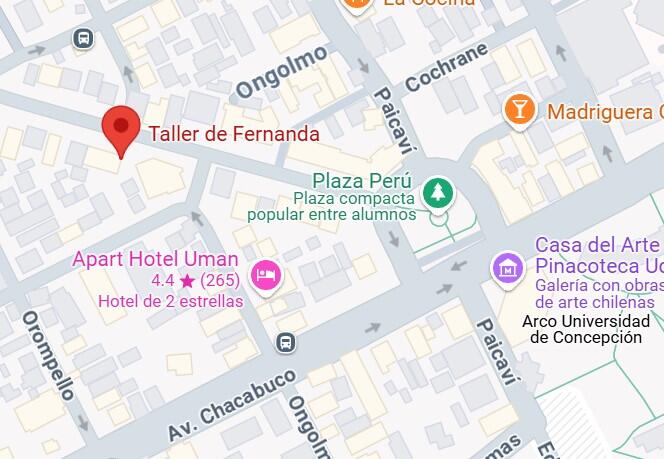Viewport: 664px width, 459px height.
Task: Tap the bus stop icon near Ongolmo
Action: point(83,39)
